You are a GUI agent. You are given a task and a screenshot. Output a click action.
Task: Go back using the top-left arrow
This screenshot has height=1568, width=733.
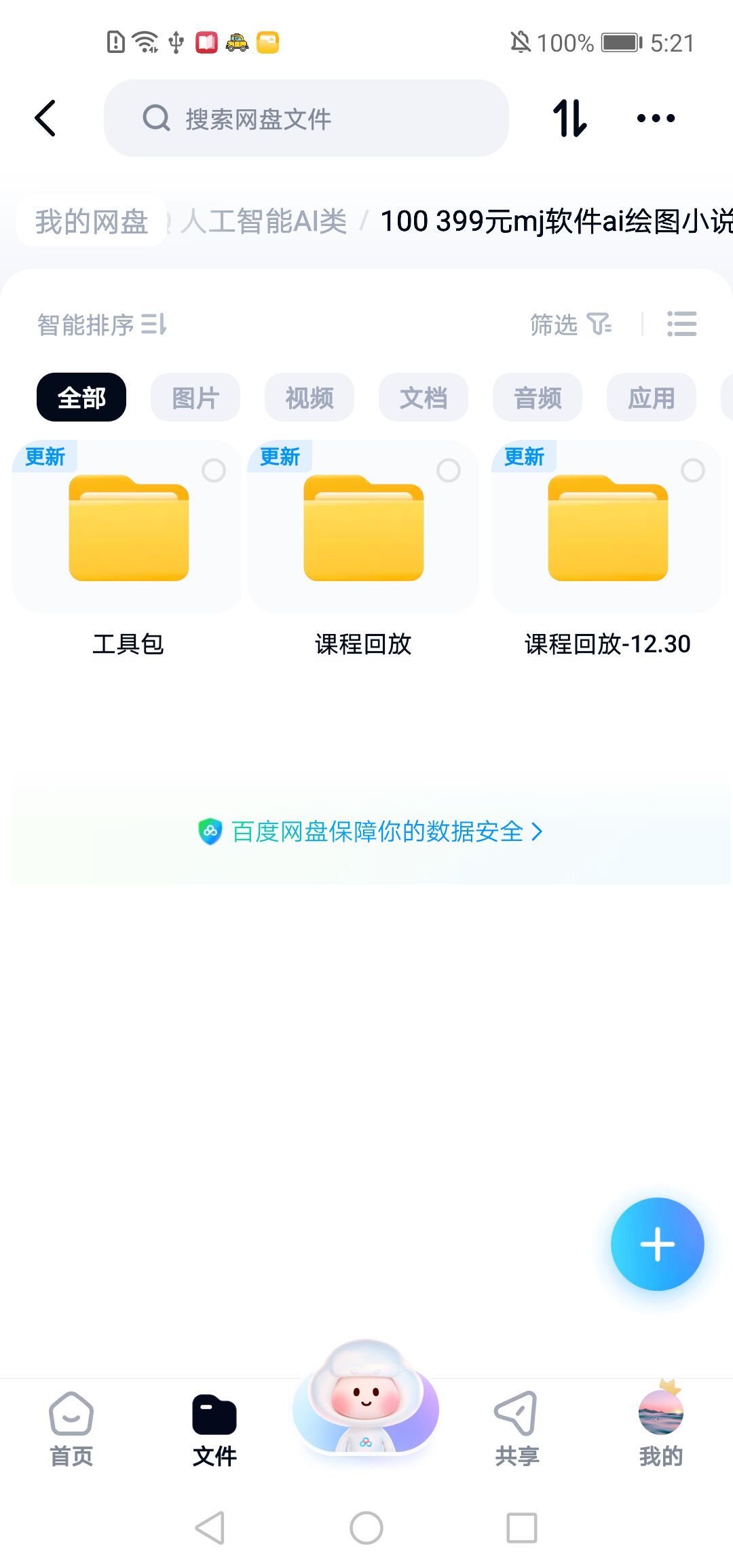pos(45,119)
